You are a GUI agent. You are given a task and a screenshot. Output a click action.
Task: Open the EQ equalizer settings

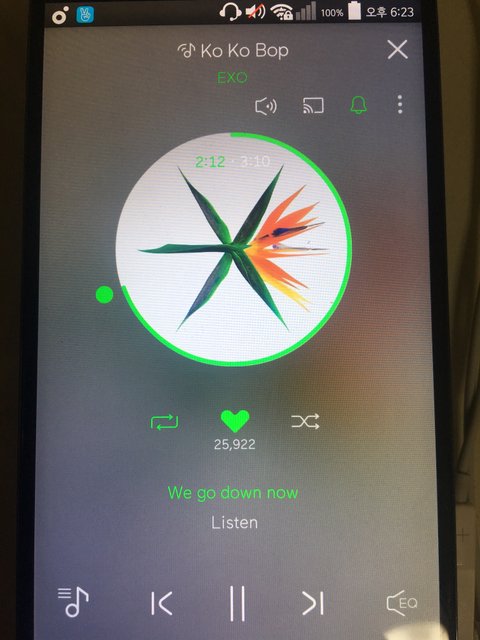(x=402, y=602)
